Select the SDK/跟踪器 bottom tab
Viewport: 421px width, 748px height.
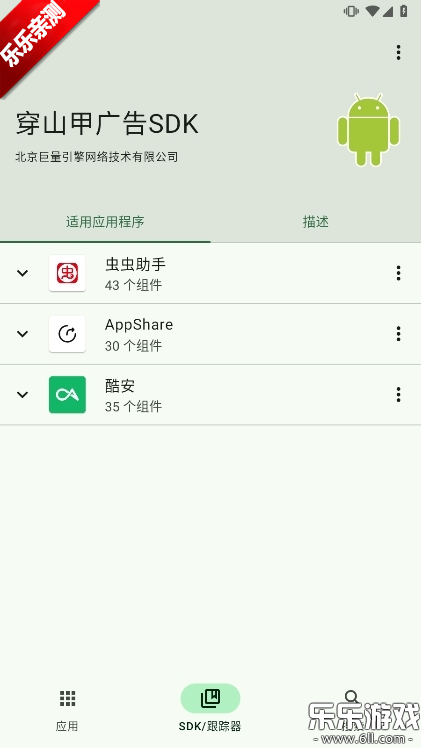coord(210,710)
